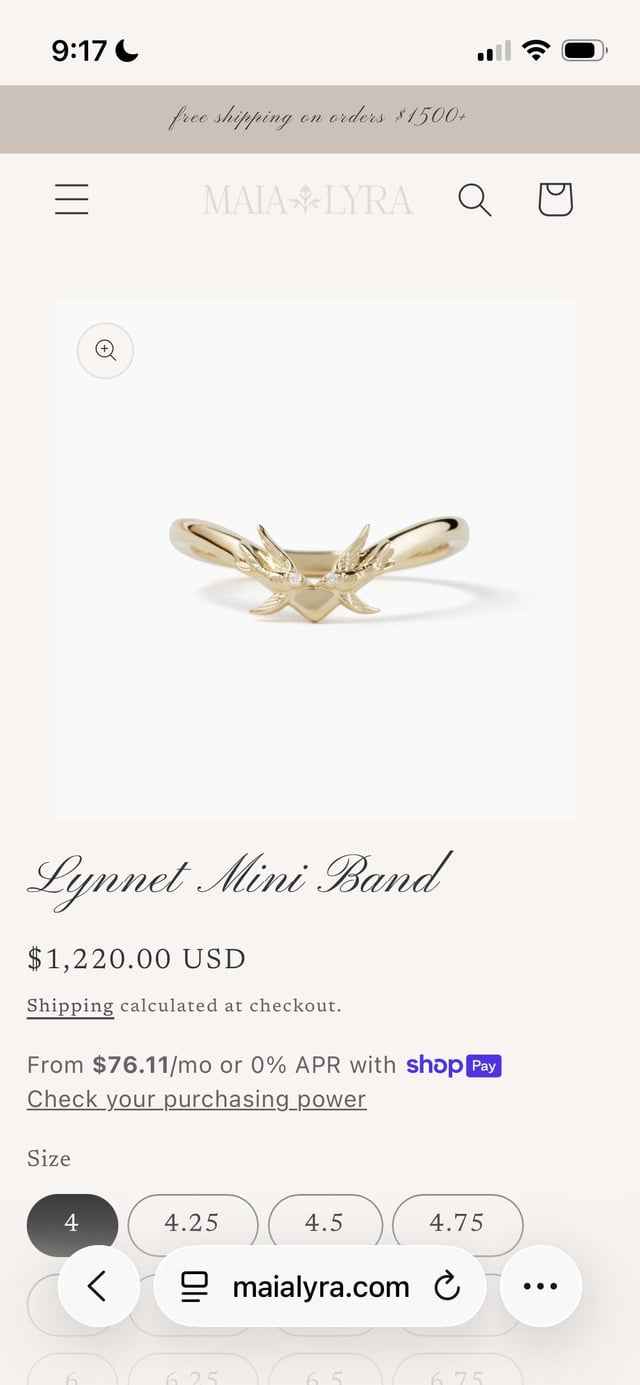Open the shopping cart
This screenshot has height=1385, width=640.
click(555, 199)
